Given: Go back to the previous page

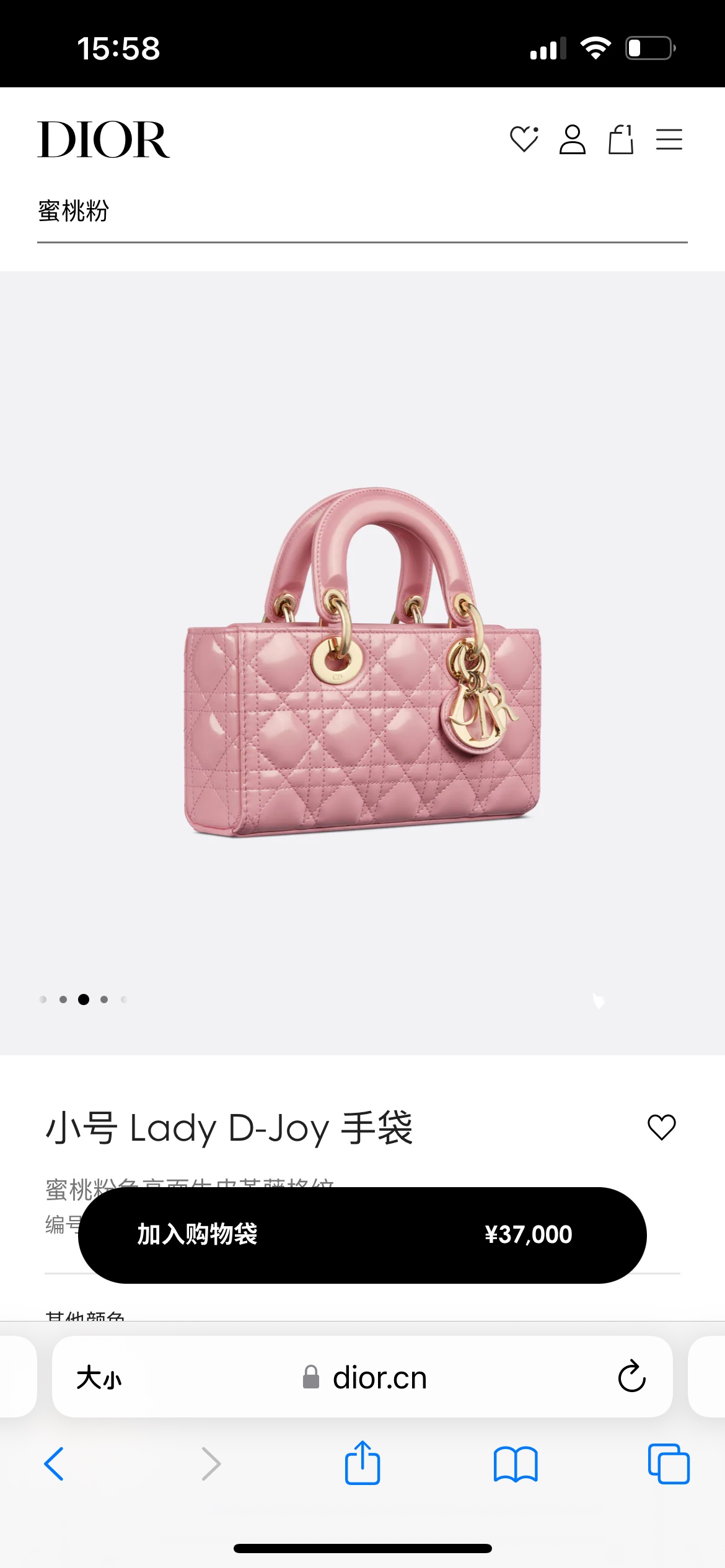Looking at the screenshot, I should pyautogui.click(x=55, y=1464).
